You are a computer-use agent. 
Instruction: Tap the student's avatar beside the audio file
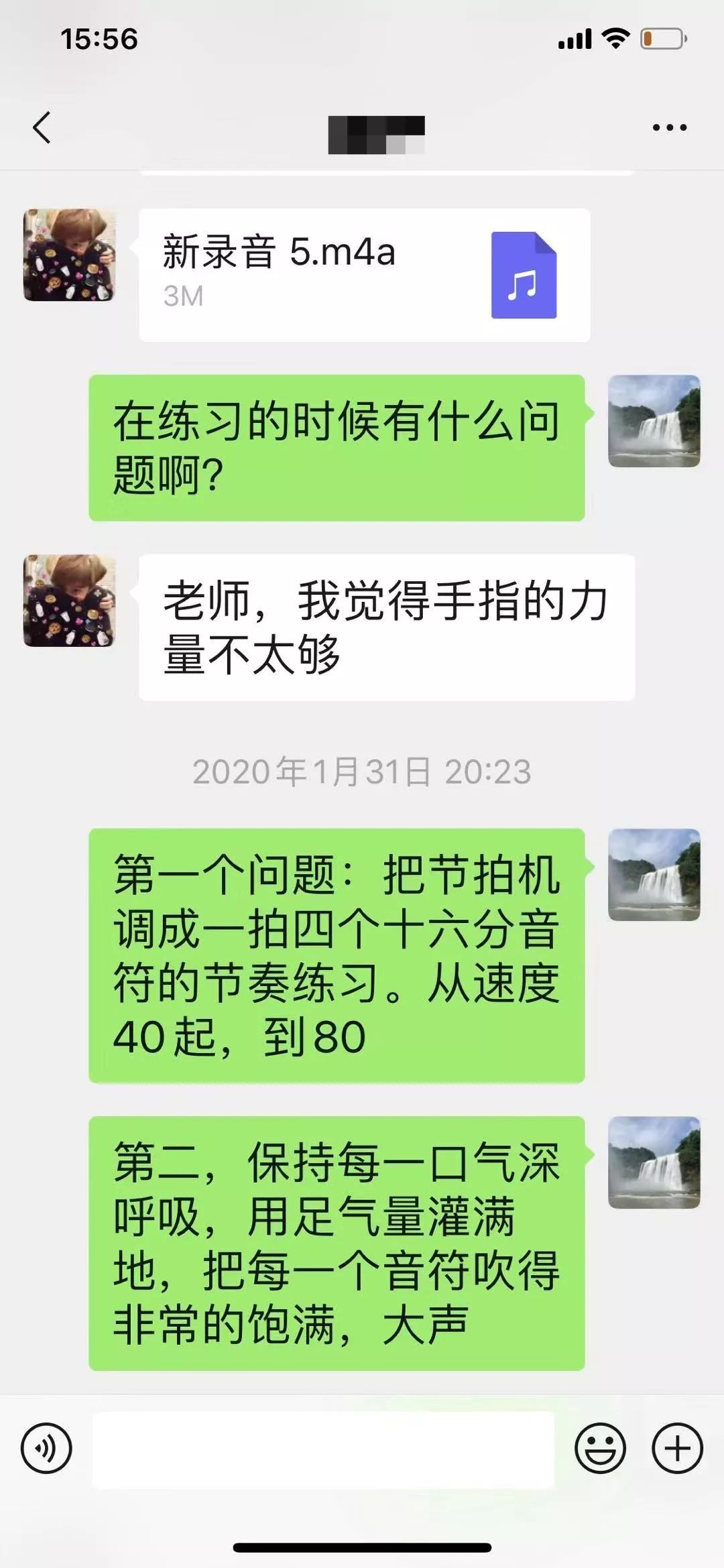(69, 255)
